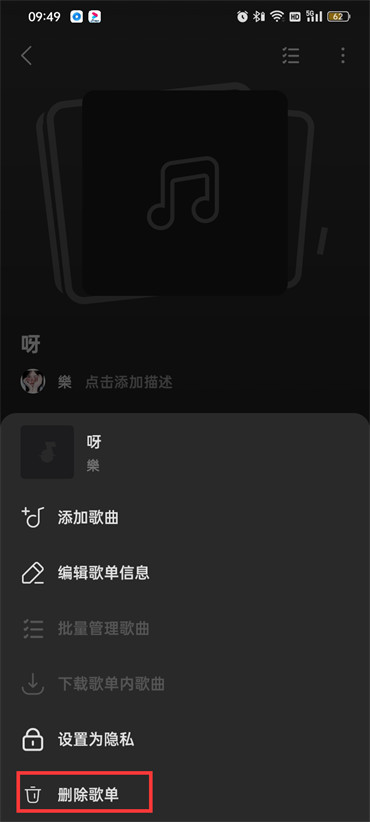Choose 设置为隐私 to make playlist private

(185, 740)
